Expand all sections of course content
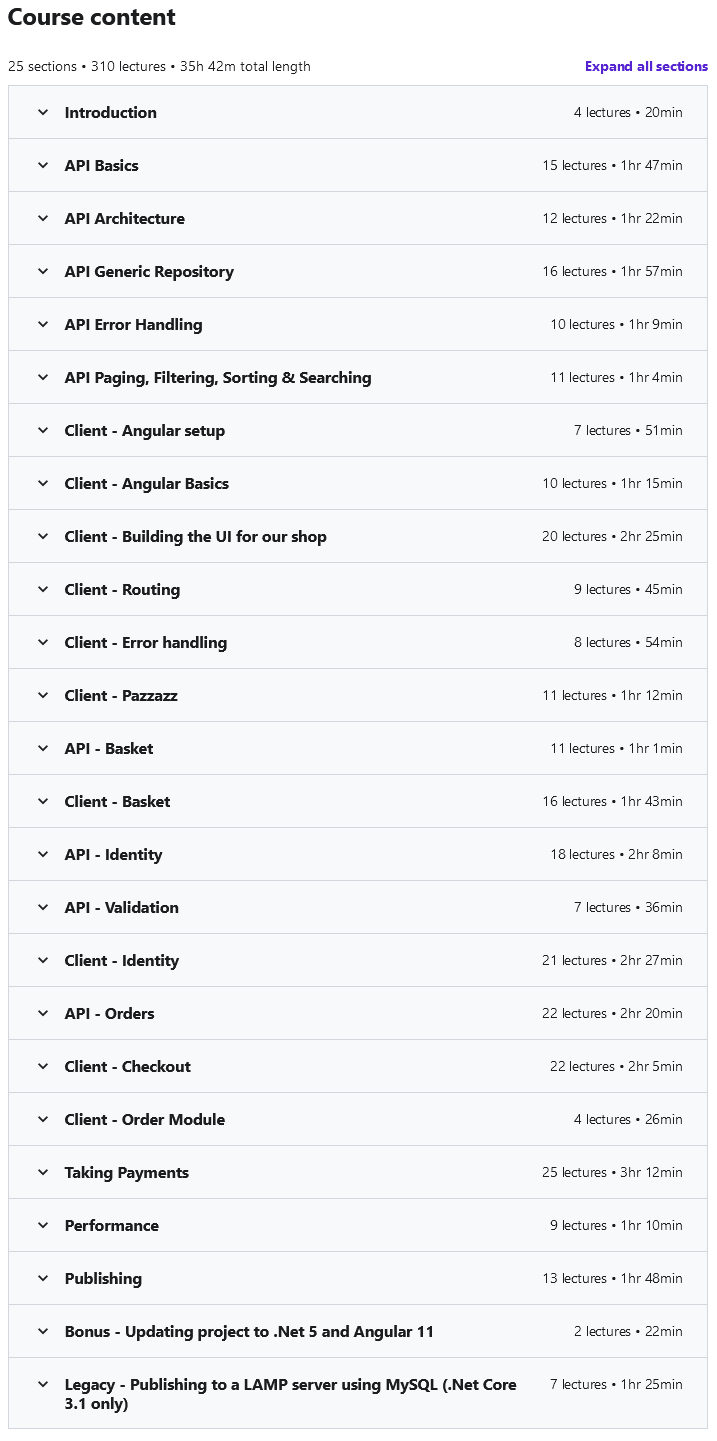The height and width of the screenshot is (1441, 717). pos(646,66)
